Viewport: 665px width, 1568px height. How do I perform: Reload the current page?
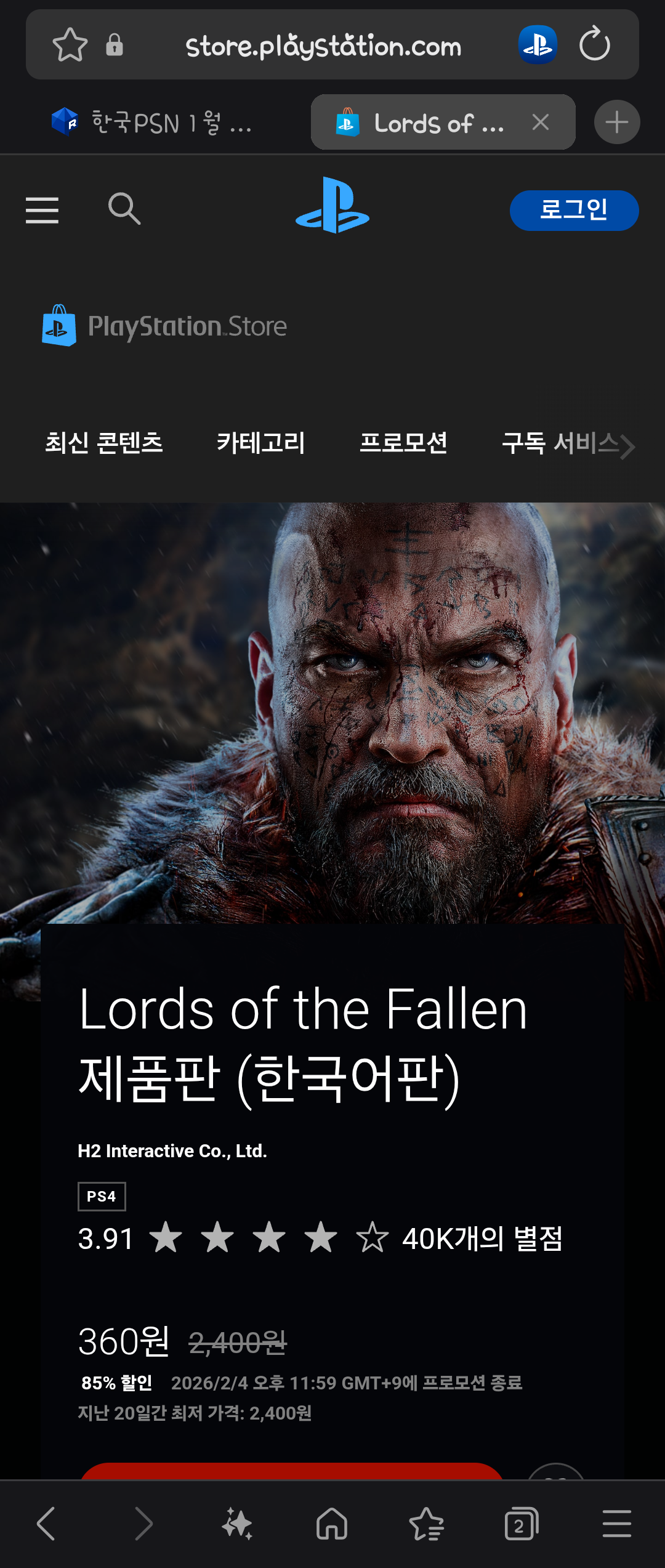pos(594,44)
